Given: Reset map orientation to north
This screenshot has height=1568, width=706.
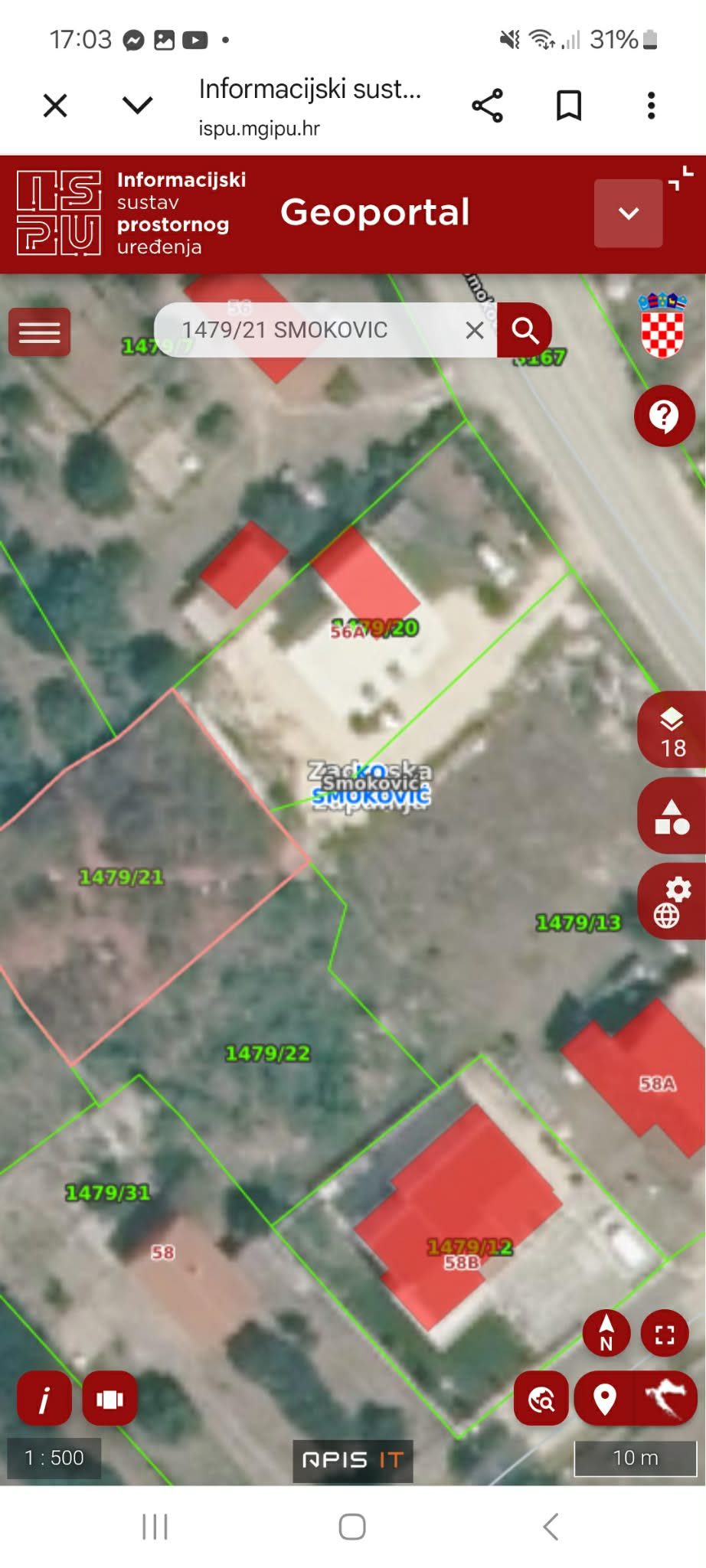Looking at the screenshot, I should point(606,1333).
